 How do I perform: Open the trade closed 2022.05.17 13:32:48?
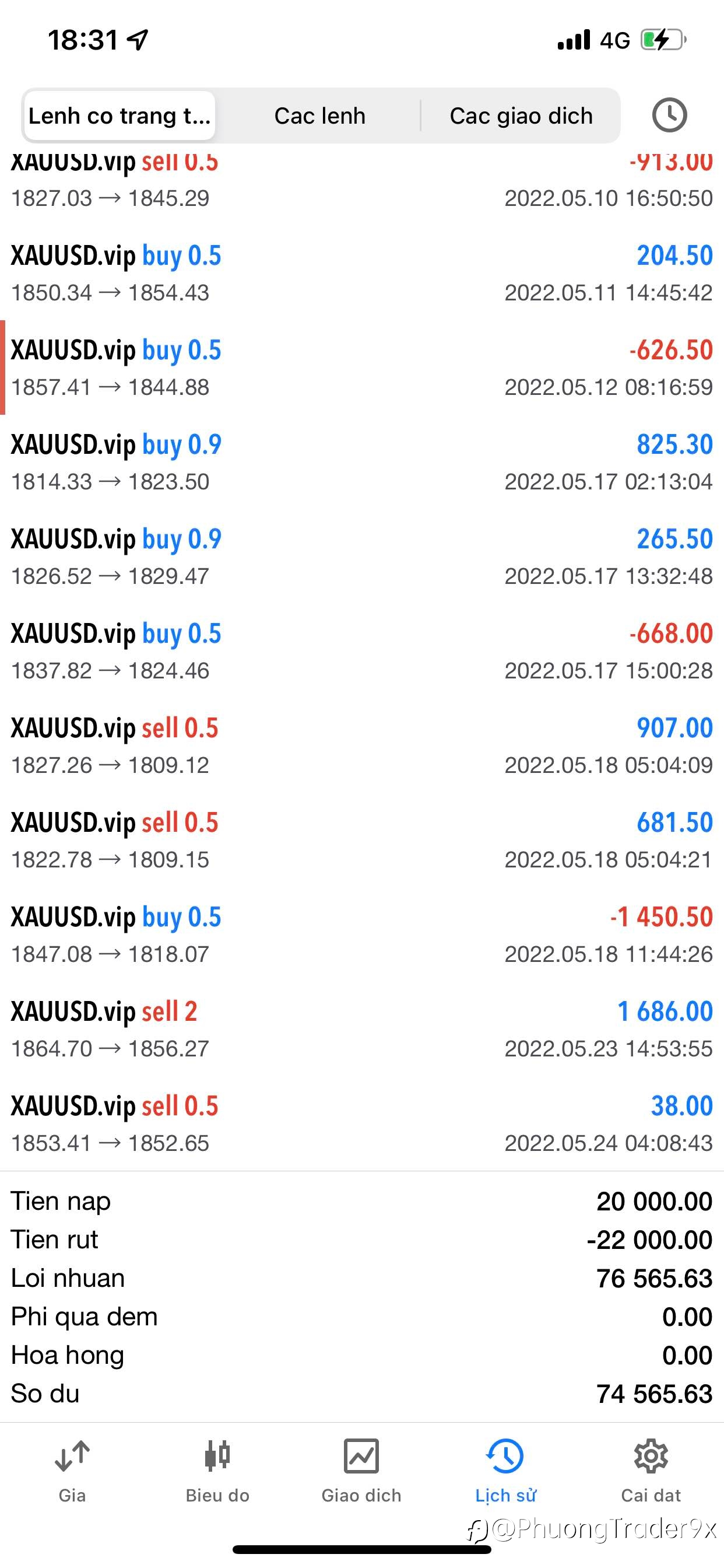tap(362, 556)
